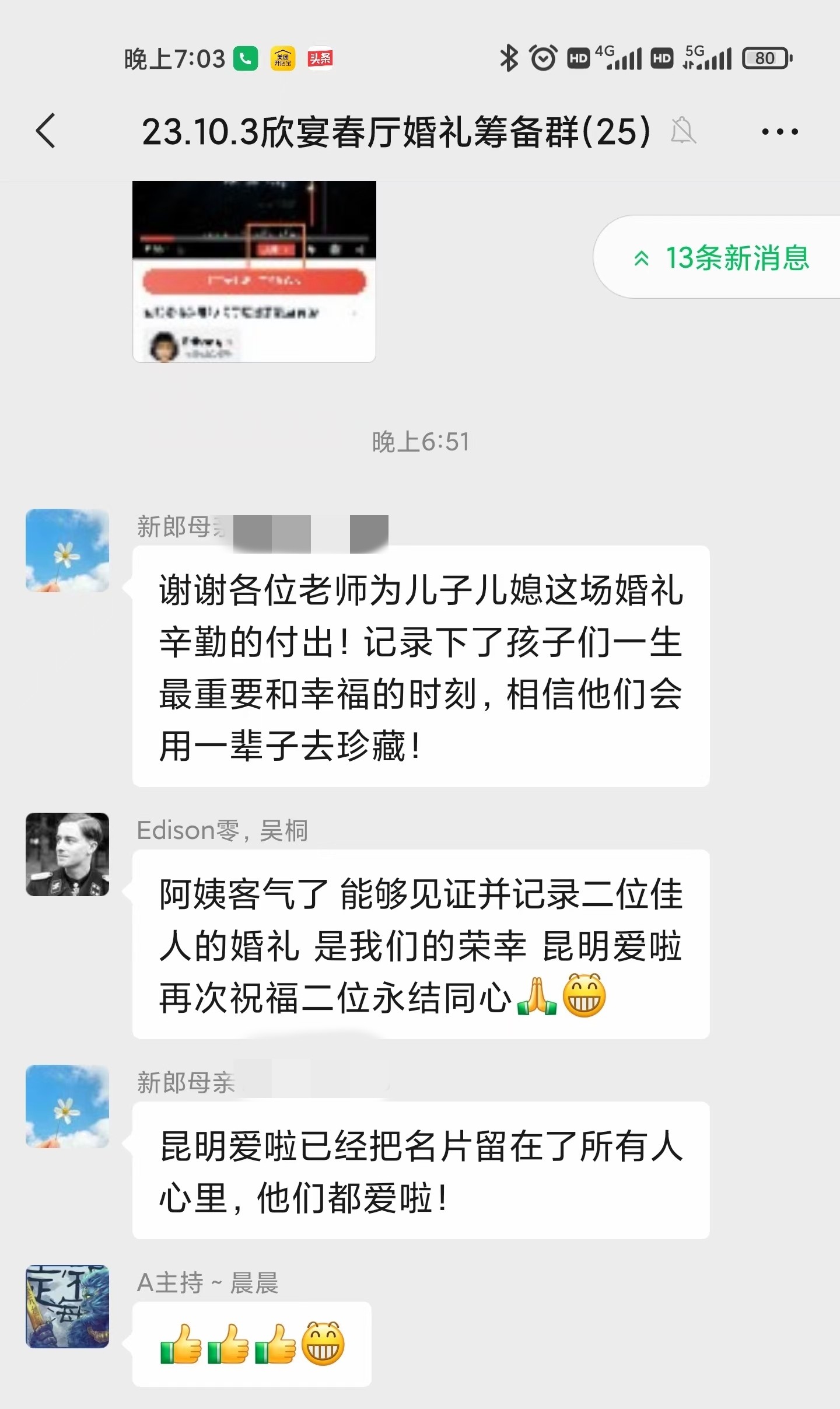Open A主持～晨晨's profile avatar
The height and width of the screenshot is (1409, 840).
[x=67, y=1306]
